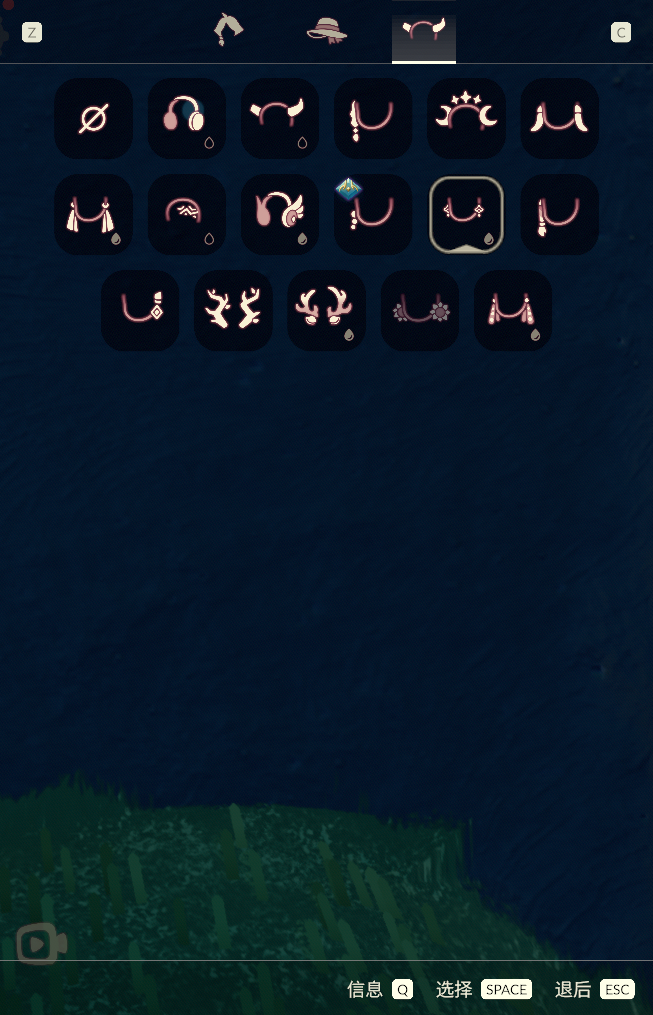Open the item with blue diamond badge

[x=373, y=214]
